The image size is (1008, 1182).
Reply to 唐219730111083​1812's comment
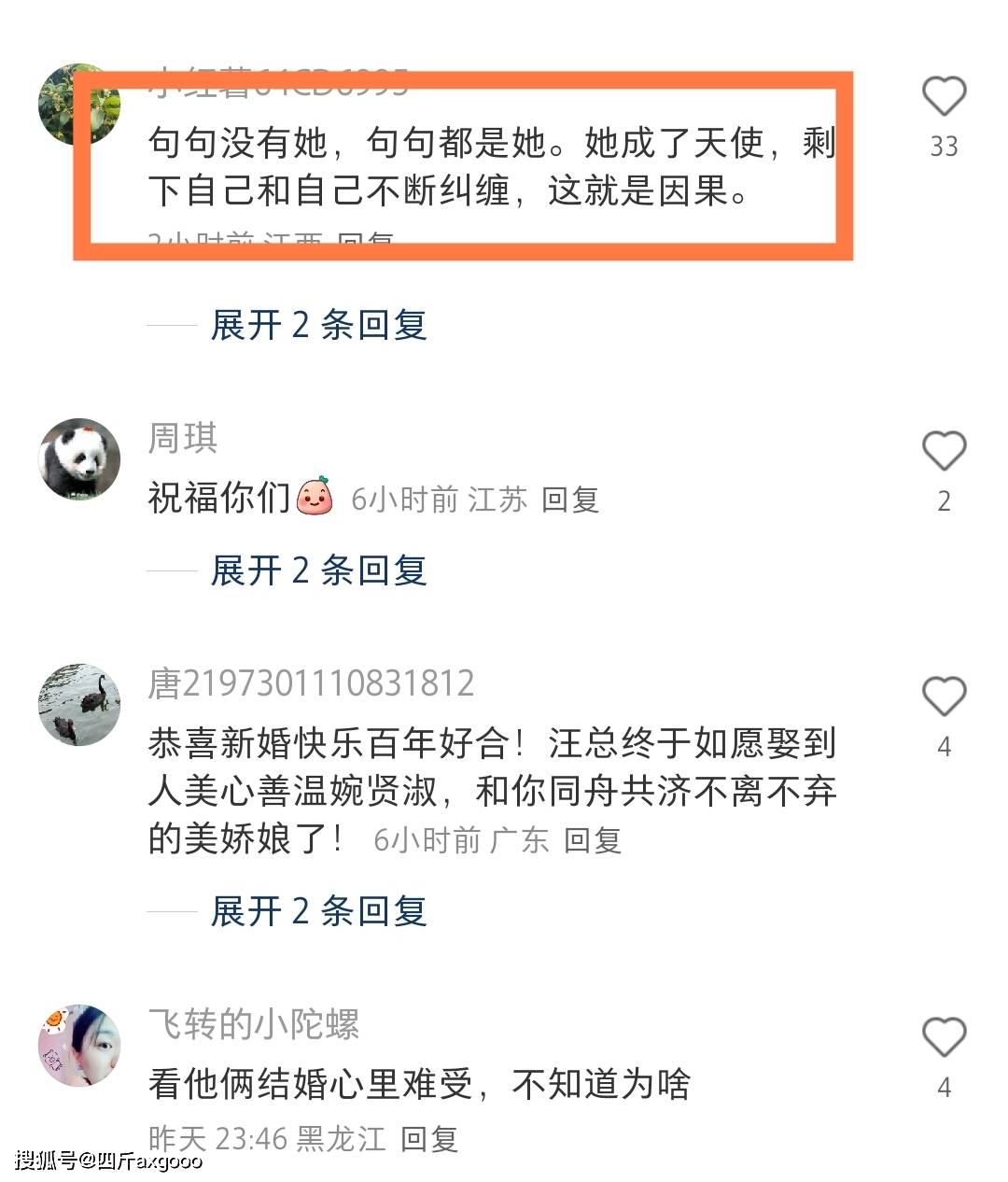click(592, 840)
